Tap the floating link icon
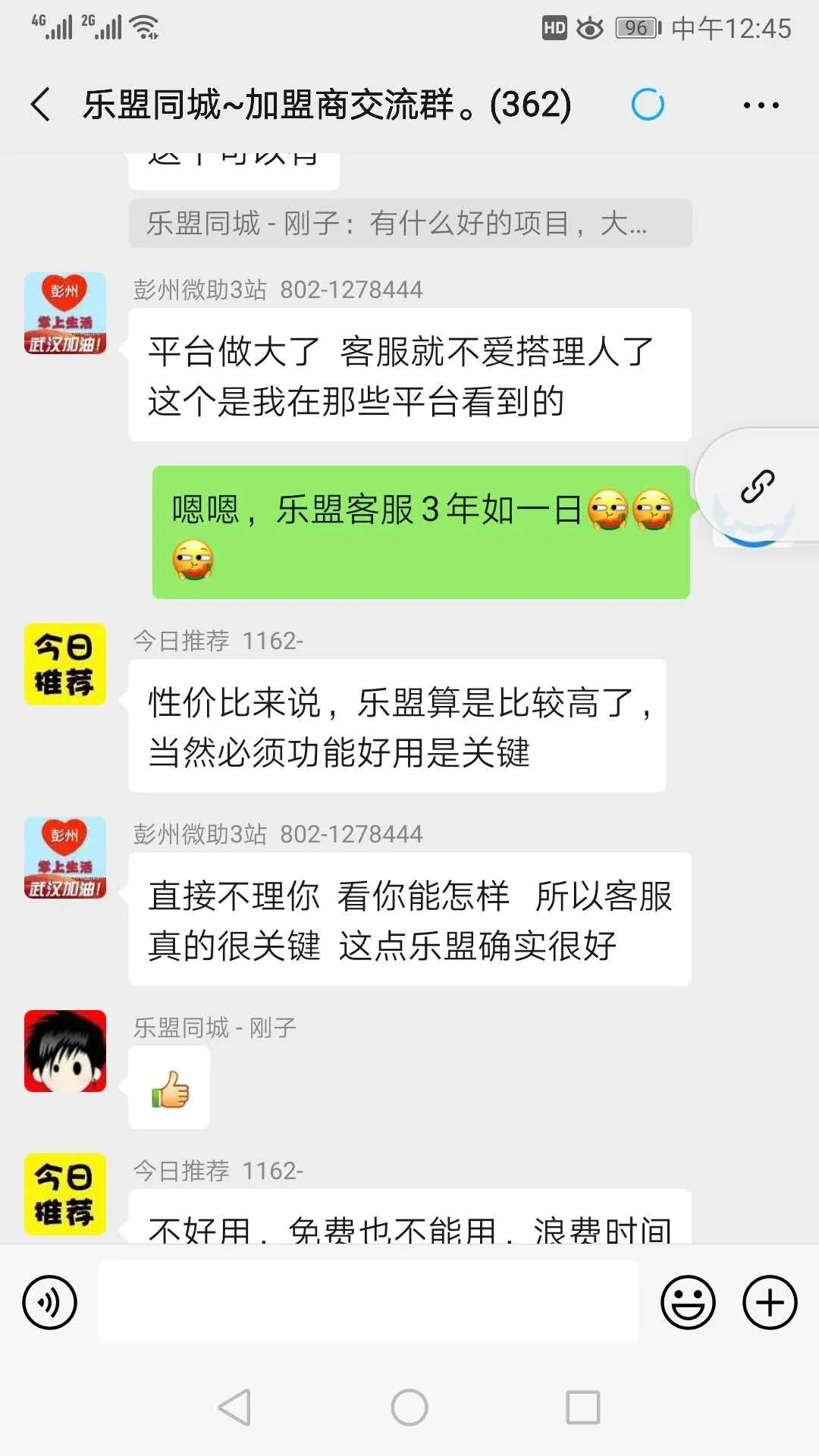Viewport: 819px width, 1456px height. tap(757, 487)
